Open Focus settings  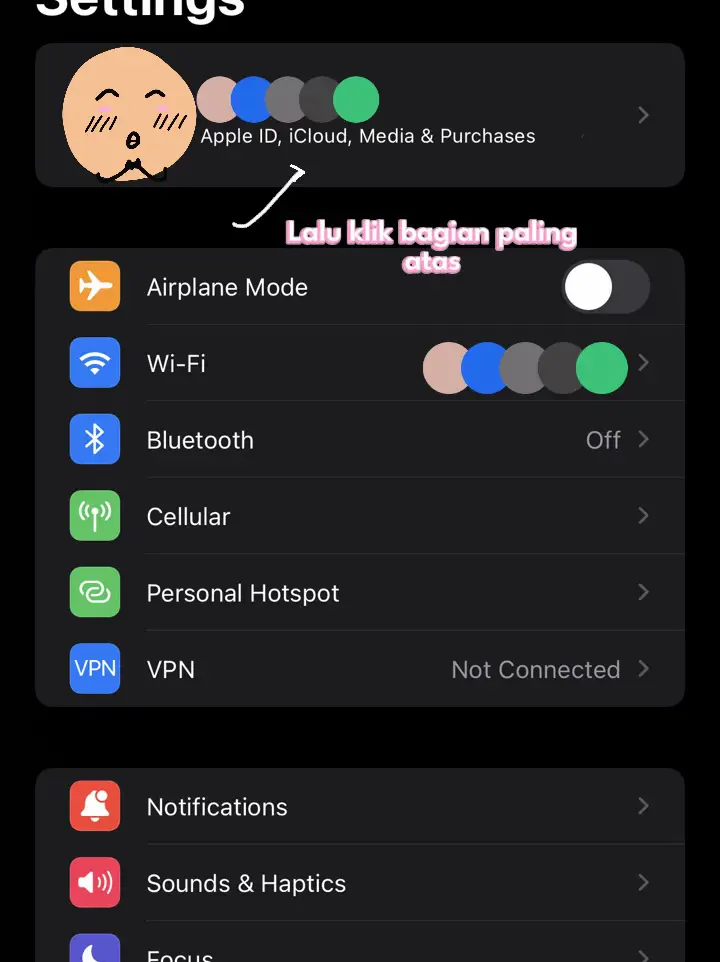(180, 950)
